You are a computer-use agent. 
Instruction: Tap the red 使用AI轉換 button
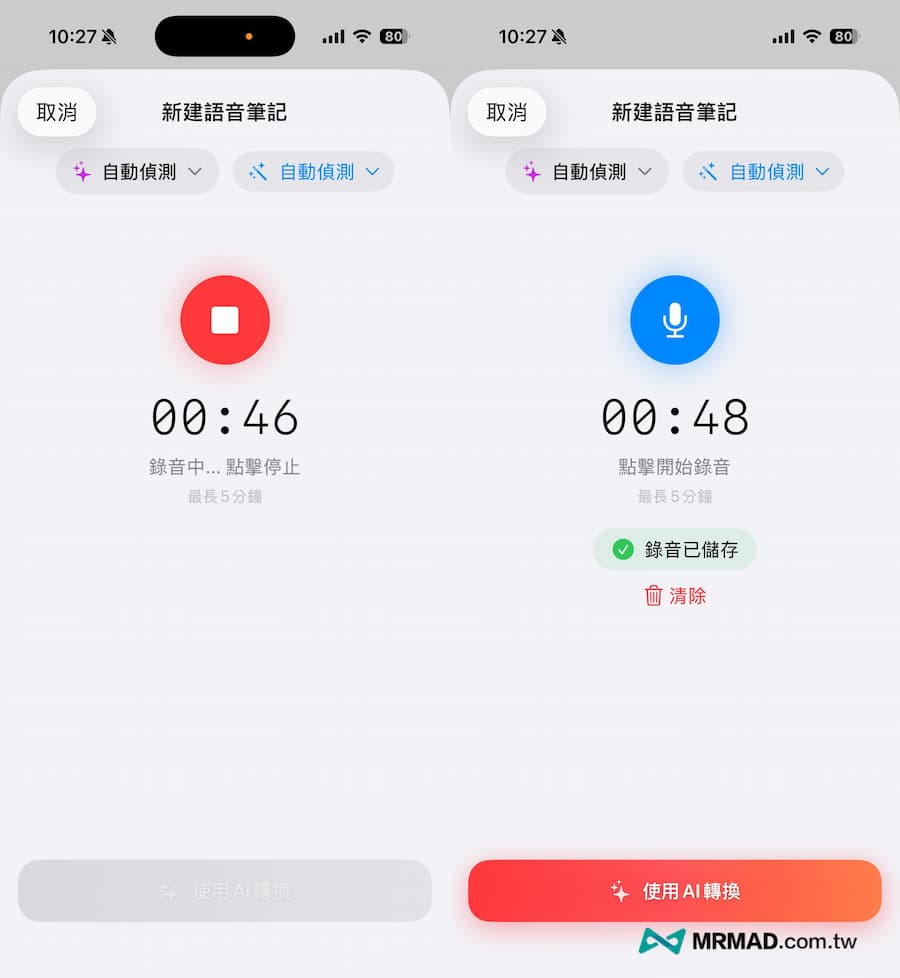674,891
